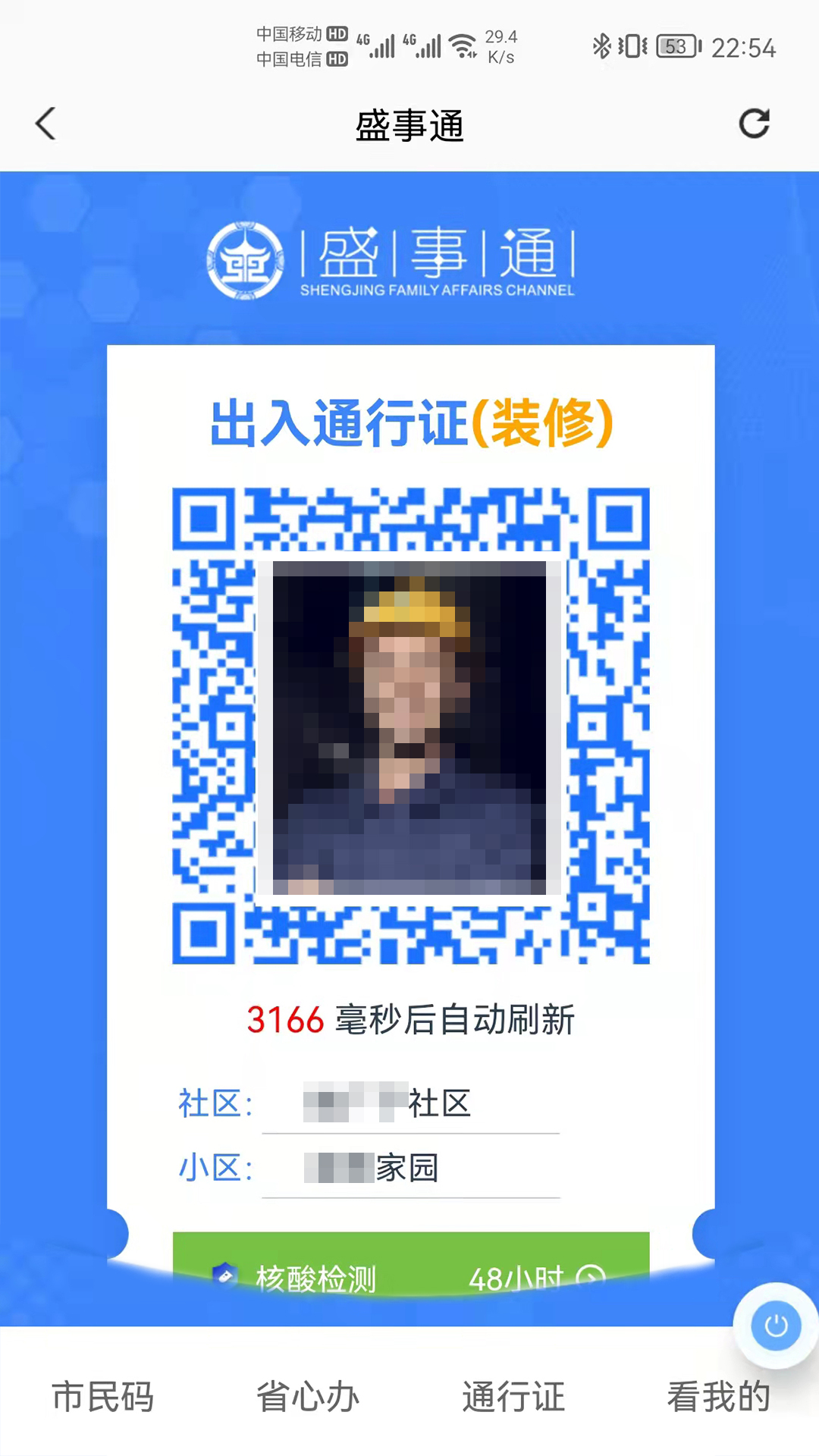Tap the blurred resident photo
Viewport: 819px width, 1456px height.
409,728
